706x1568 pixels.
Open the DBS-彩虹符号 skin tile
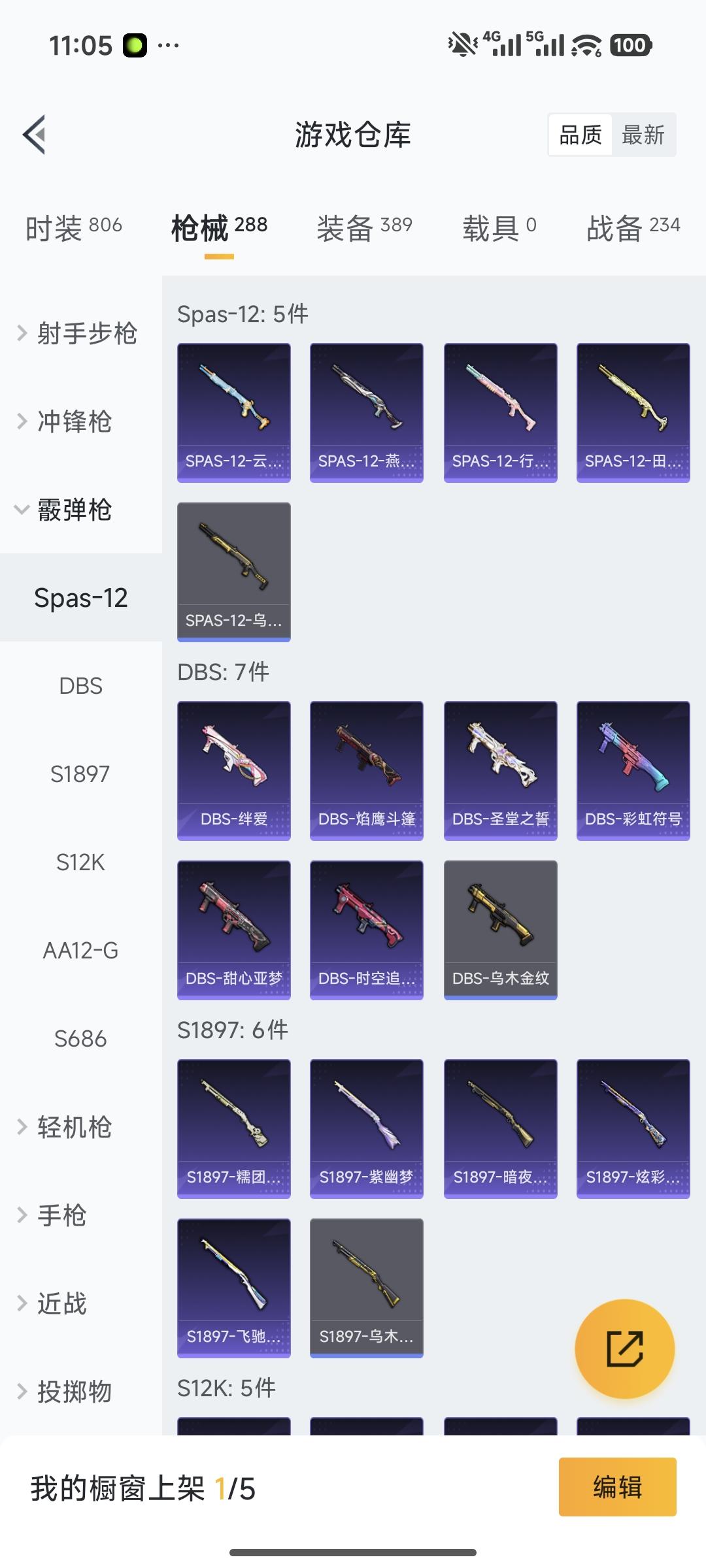(x=633, y=771)
